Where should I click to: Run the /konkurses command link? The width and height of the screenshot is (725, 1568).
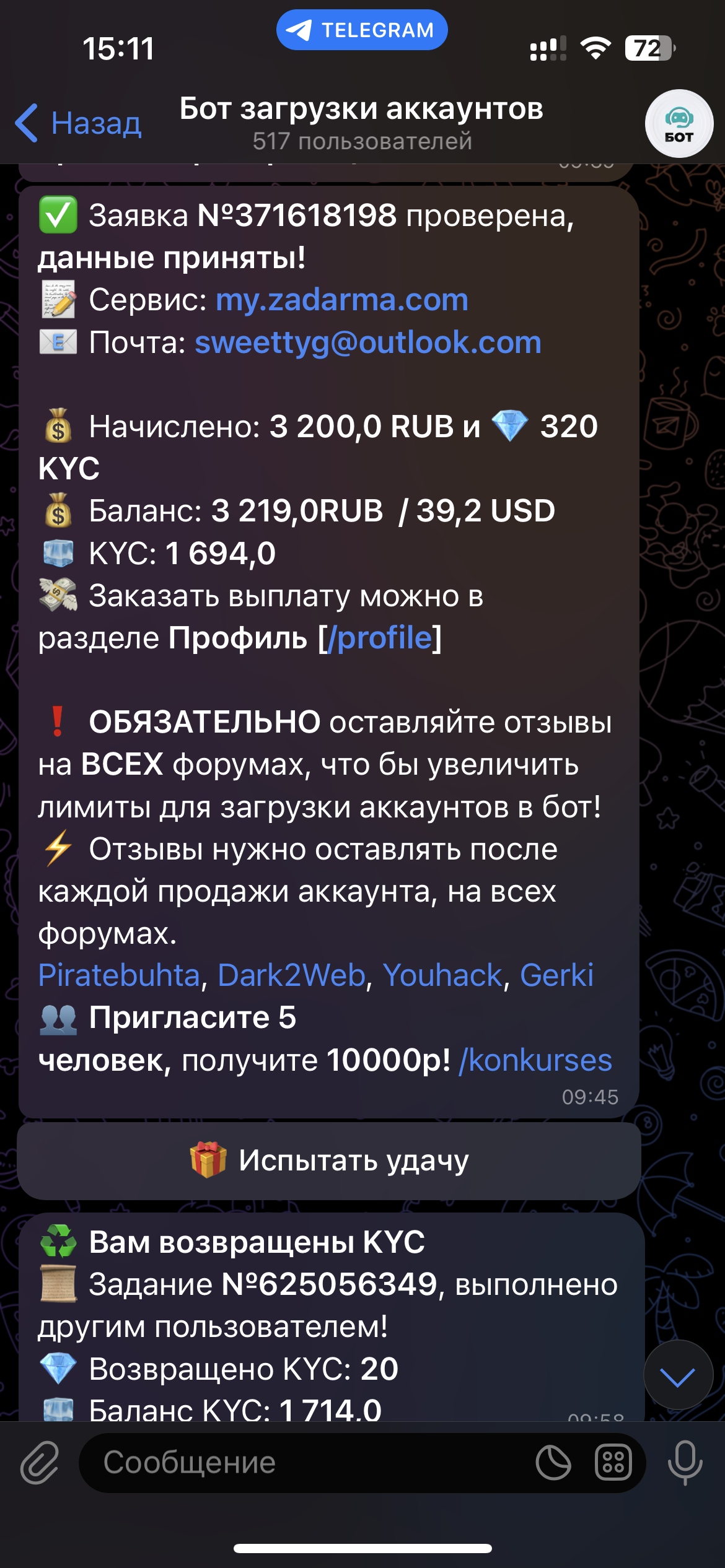(x=535, y=1060)
